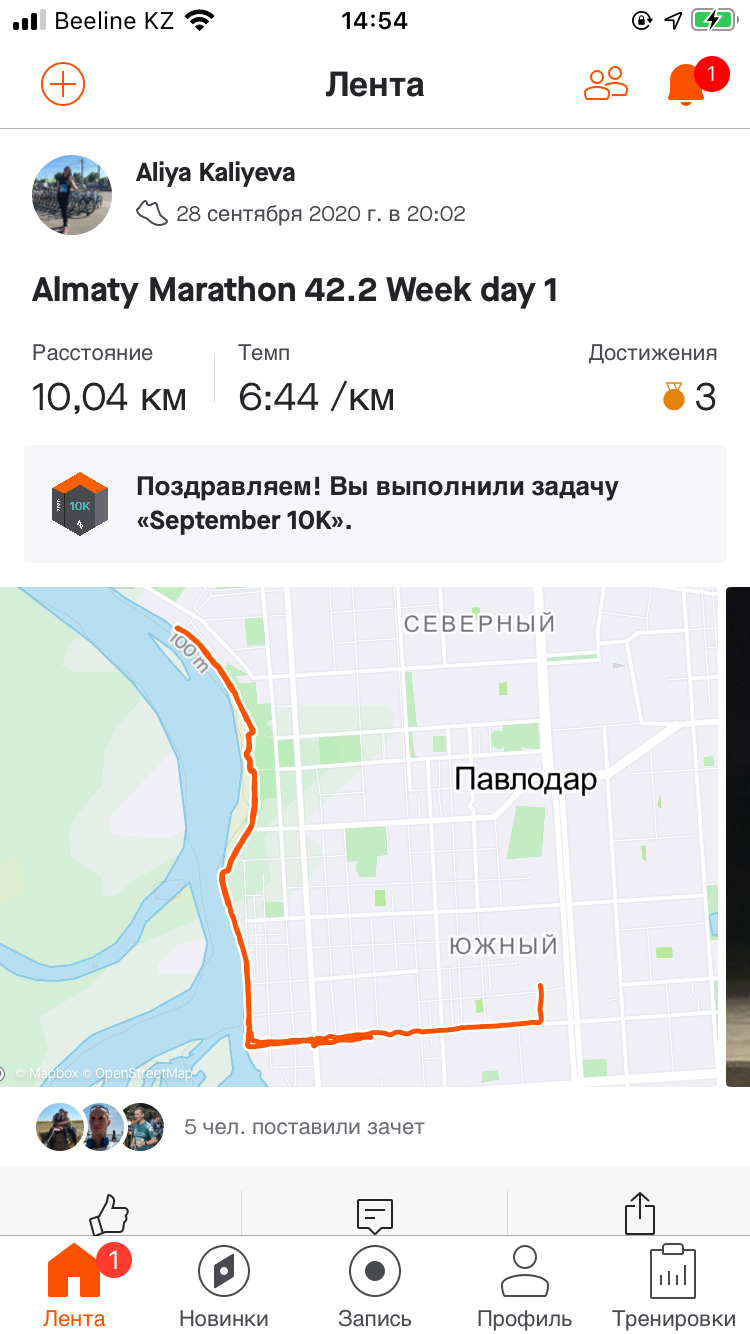
Task: Open the Almaty Marathon 42.2 Week activity
Action: pyautogui.click(x=294, y=290)
